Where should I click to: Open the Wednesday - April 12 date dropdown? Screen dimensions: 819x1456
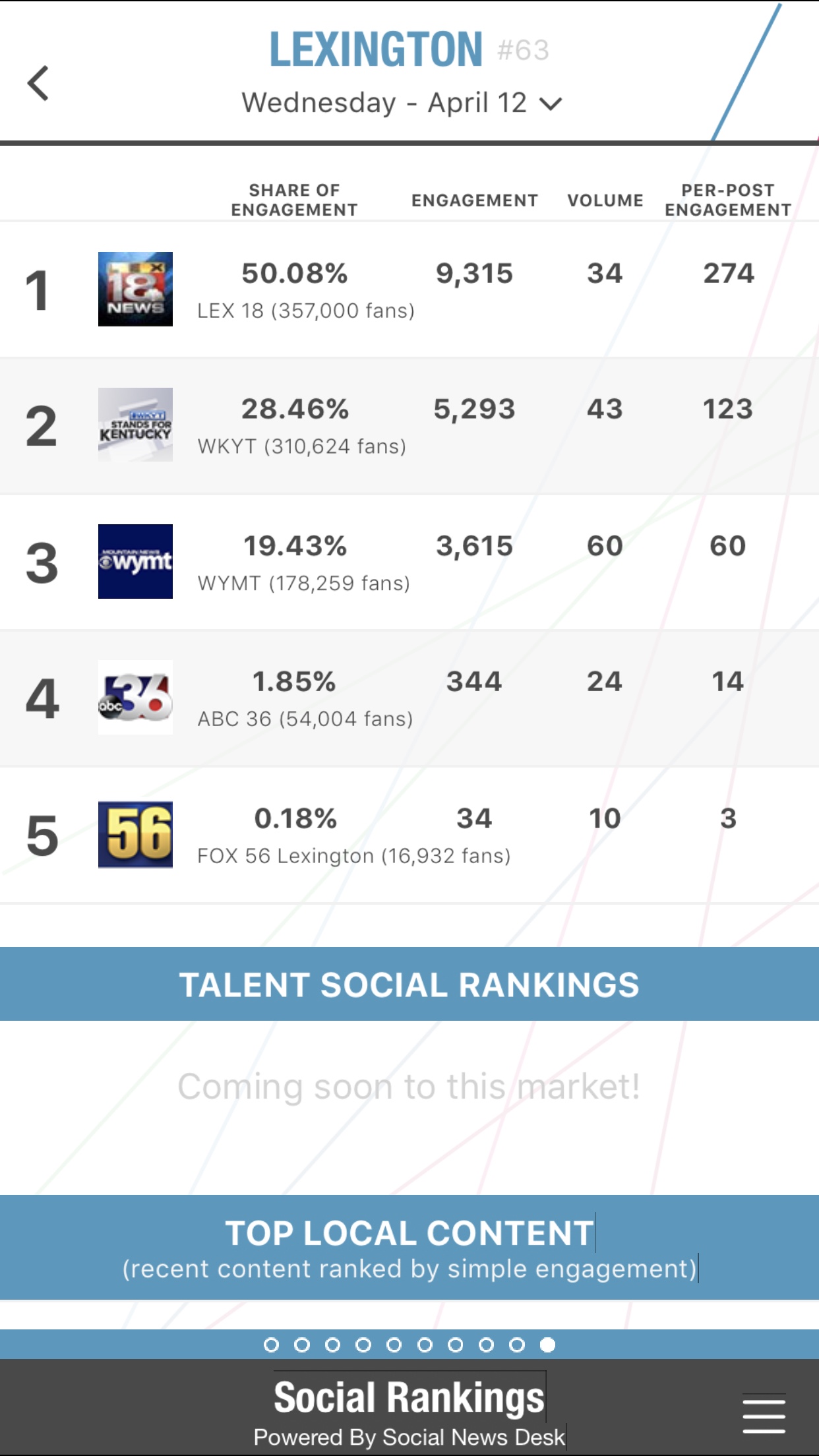point(402,104)
